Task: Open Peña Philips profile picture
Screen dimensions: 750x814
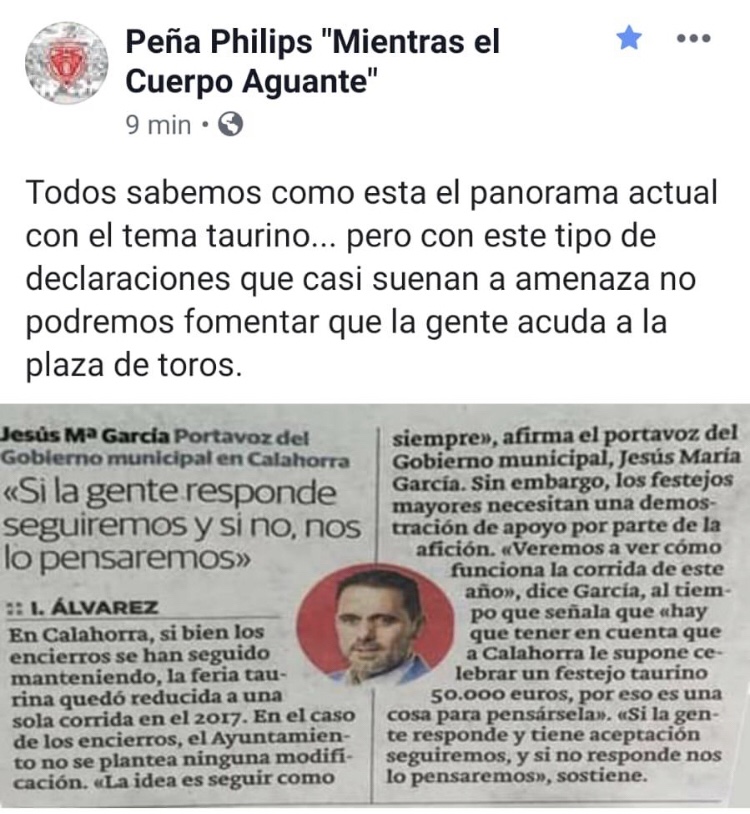Action: pyautogui.click(x=66, y=64)
